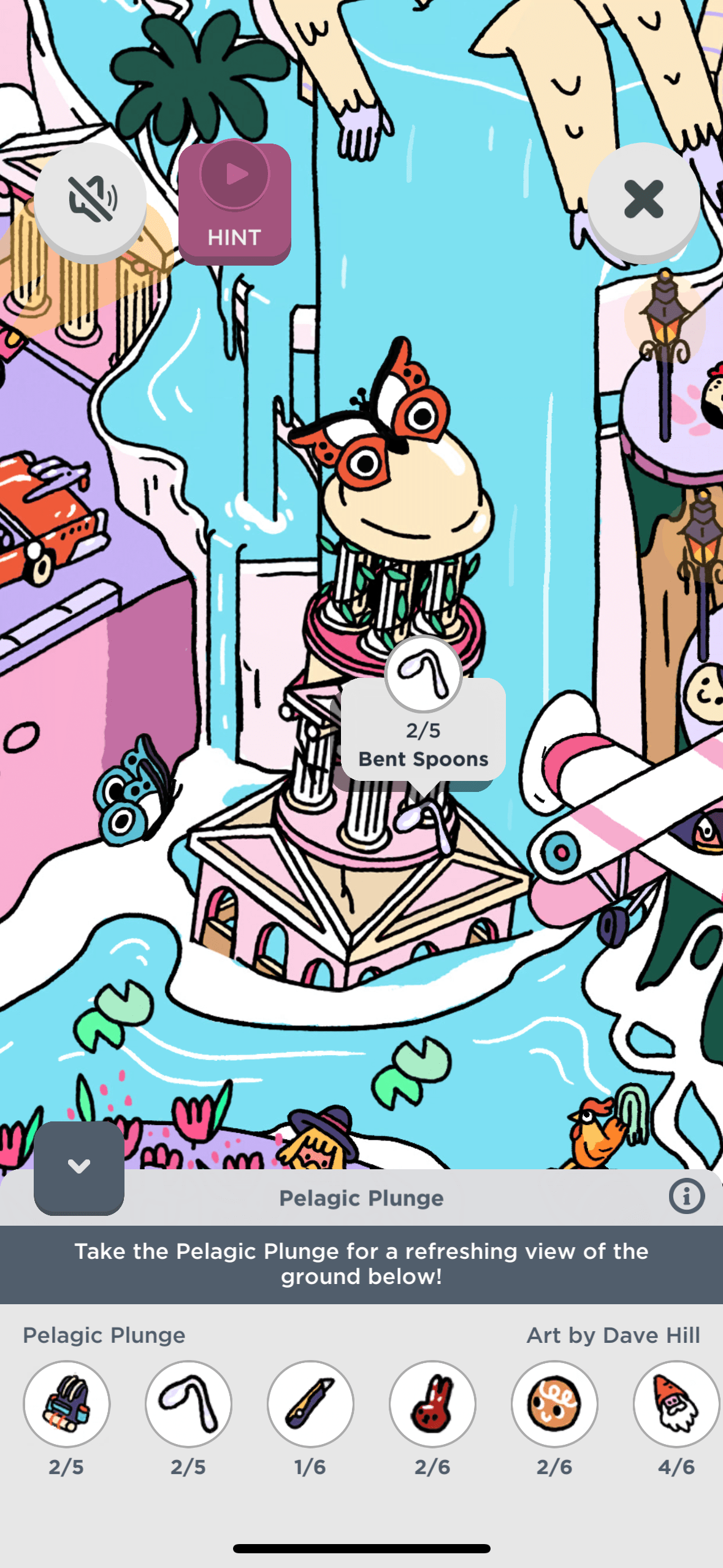Select the red bunny item showing 2/6
This screenshot has height=1568, width=723.
[432, 1404]
